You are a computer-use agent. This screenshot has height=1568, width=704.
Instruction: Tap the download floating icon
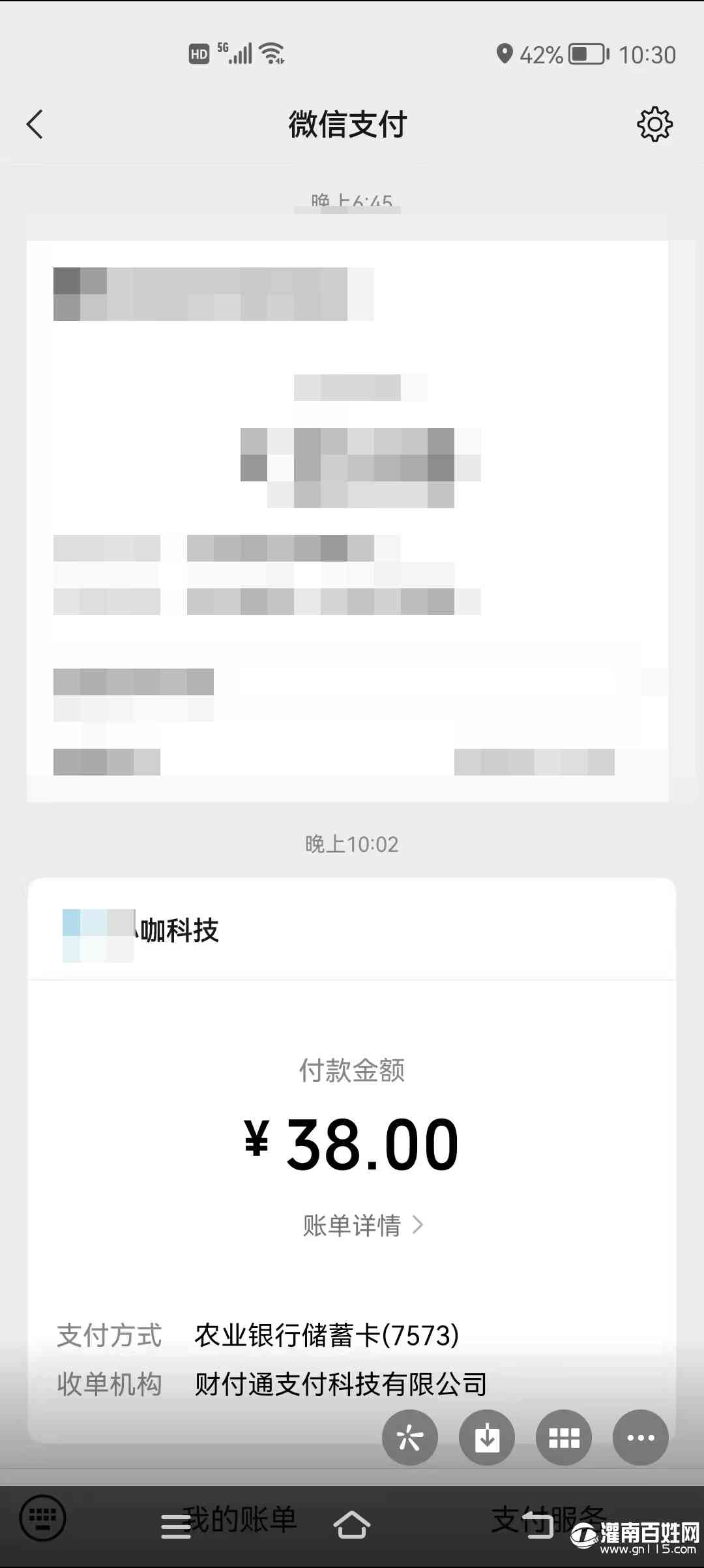tap(486, 1438)
